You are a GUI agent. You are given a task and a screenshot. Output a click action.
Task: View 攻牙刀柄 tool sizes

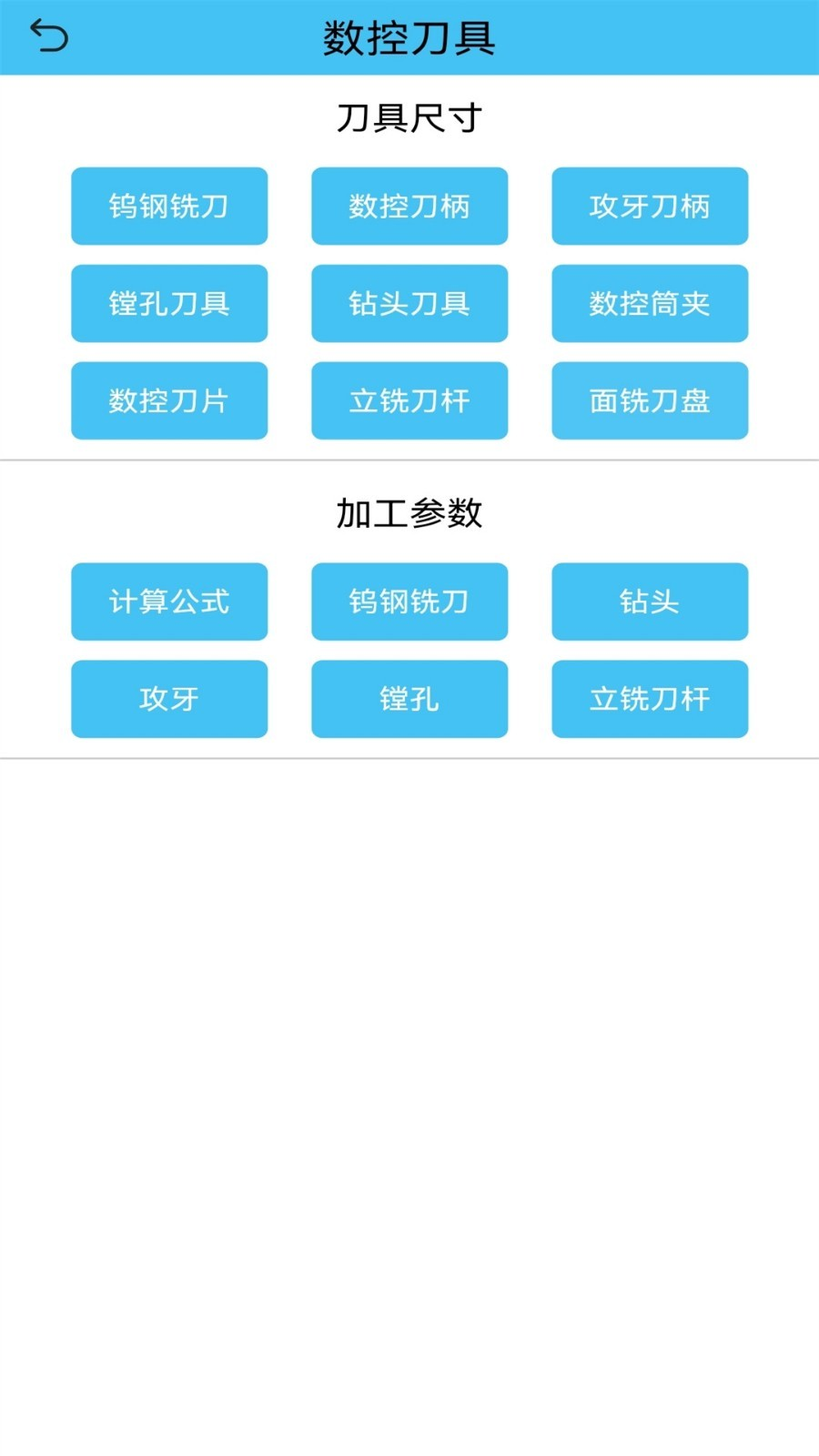tap(650, 207)
